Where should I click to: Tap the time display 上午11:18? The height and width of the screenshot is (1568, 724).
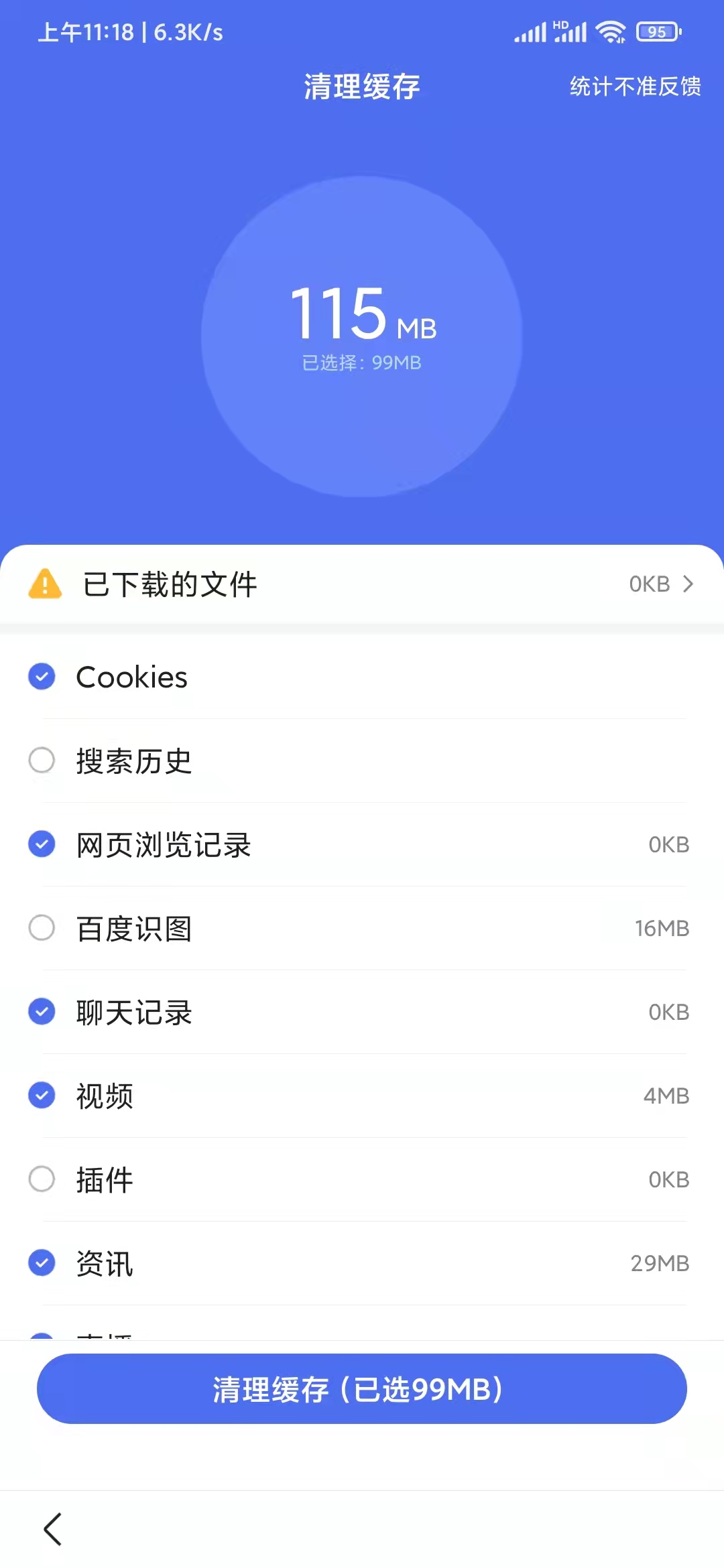click(87, 31)
